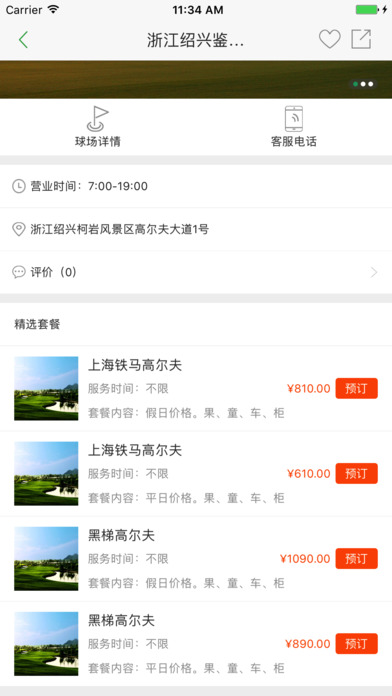Call 客服电话 customer service

click(x=294, y=127)
